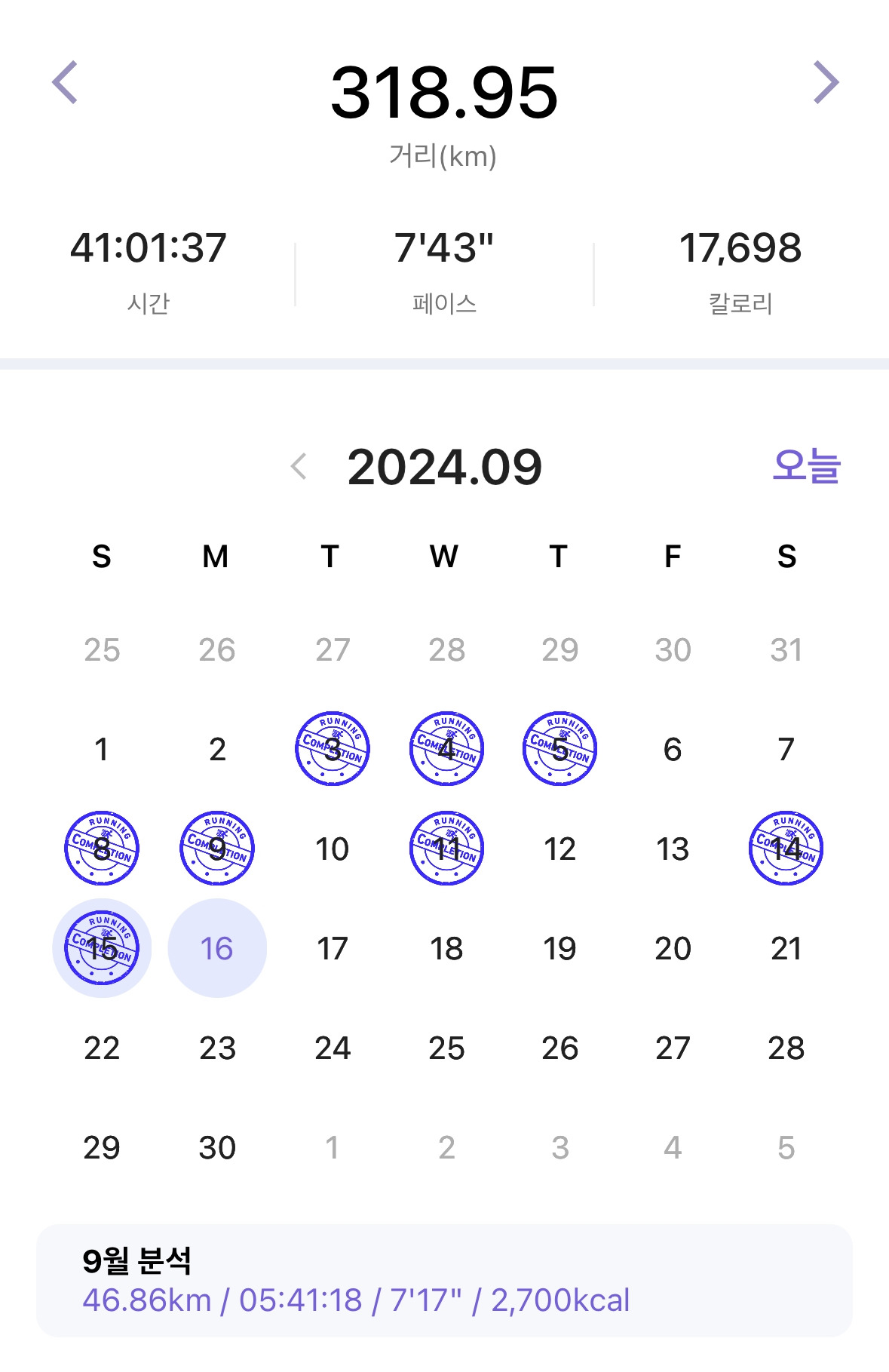Select September 7 on the calendar
Screen dimensions: 889x1372
(x=786, y=749)
